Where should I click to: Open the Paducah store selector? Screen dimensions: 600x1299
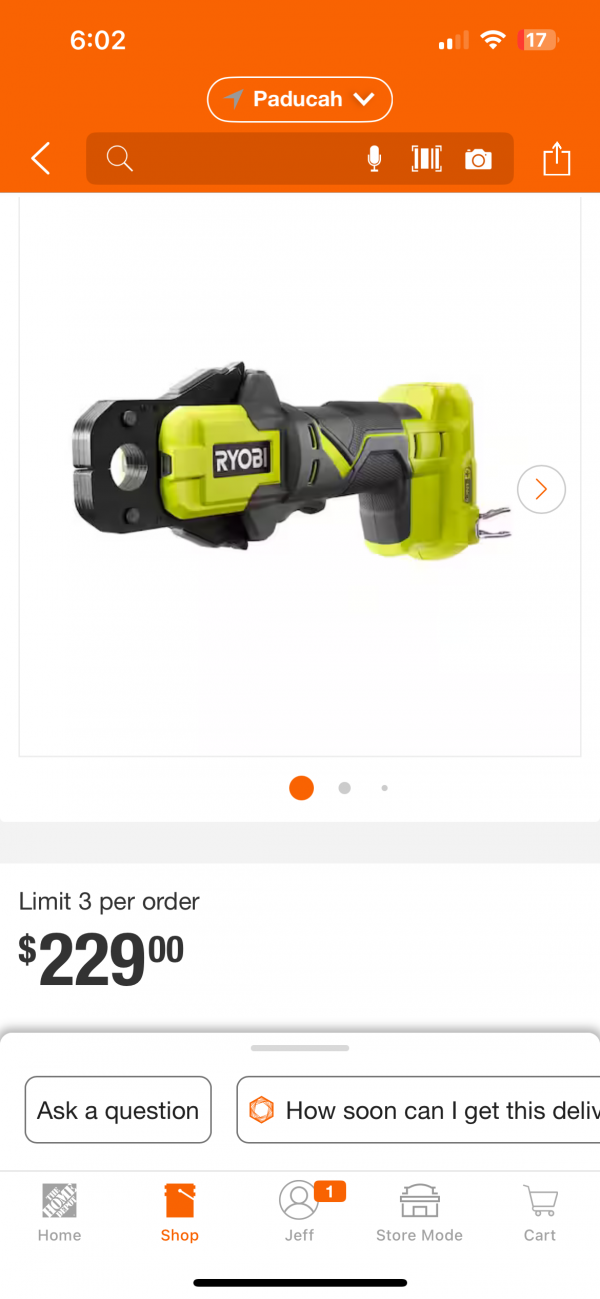pos(299,99)
